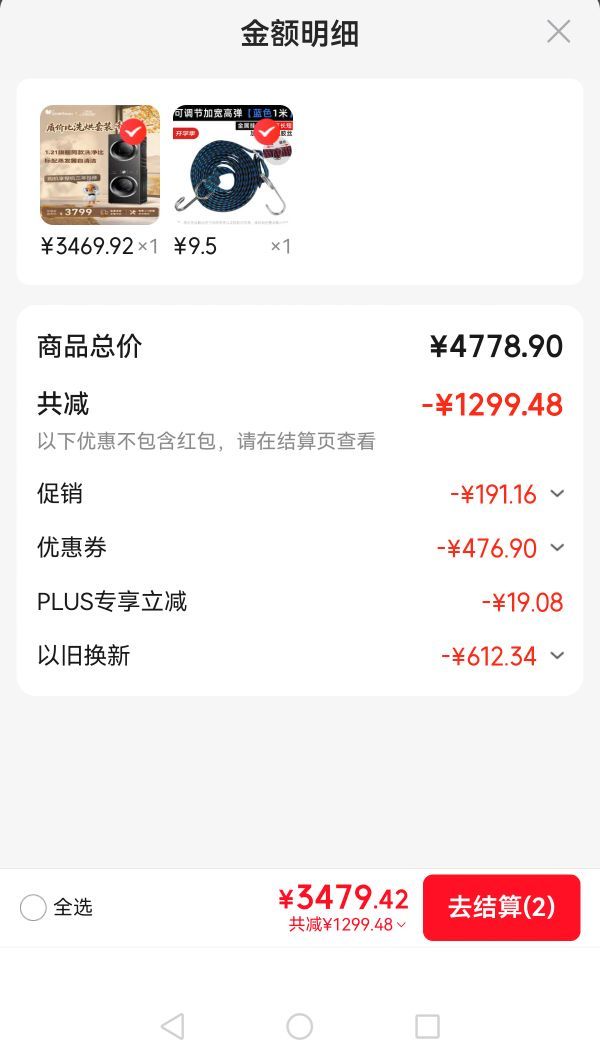This screenshot has width=600, height=1059.
Task: Open the elastic rope product thumbnail
Action: 232,164
